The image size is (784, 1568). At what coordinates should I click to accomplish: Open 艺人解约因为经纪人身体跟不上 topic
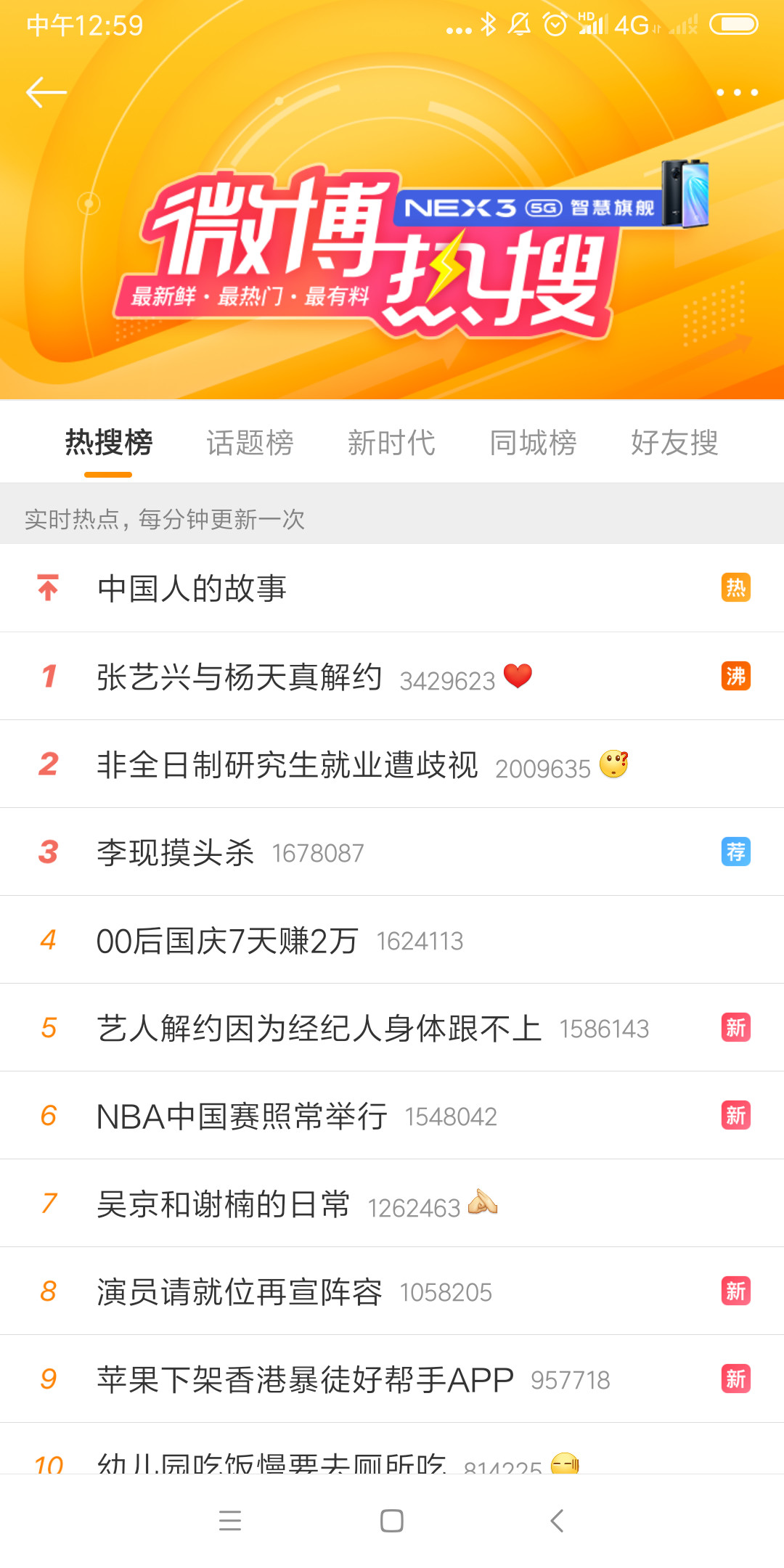[319, 1028]
